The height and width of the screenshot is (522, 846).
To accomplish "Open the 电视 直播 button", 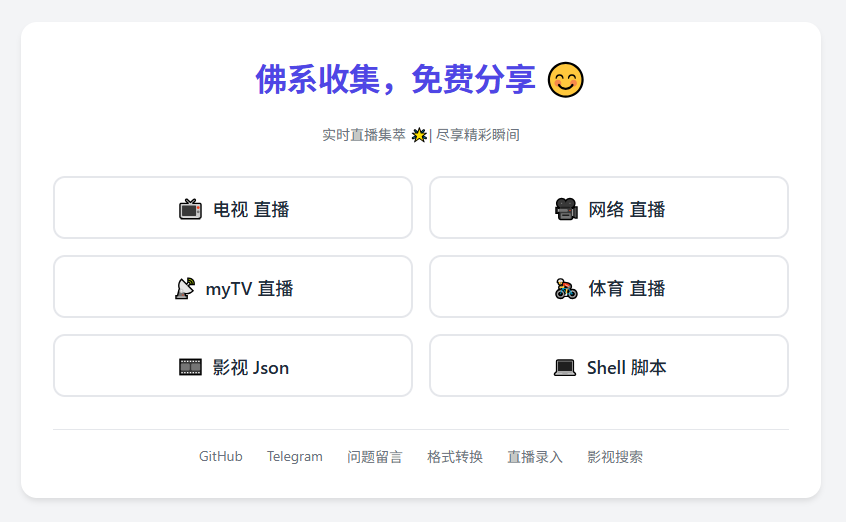I will (x=233, y=208).
